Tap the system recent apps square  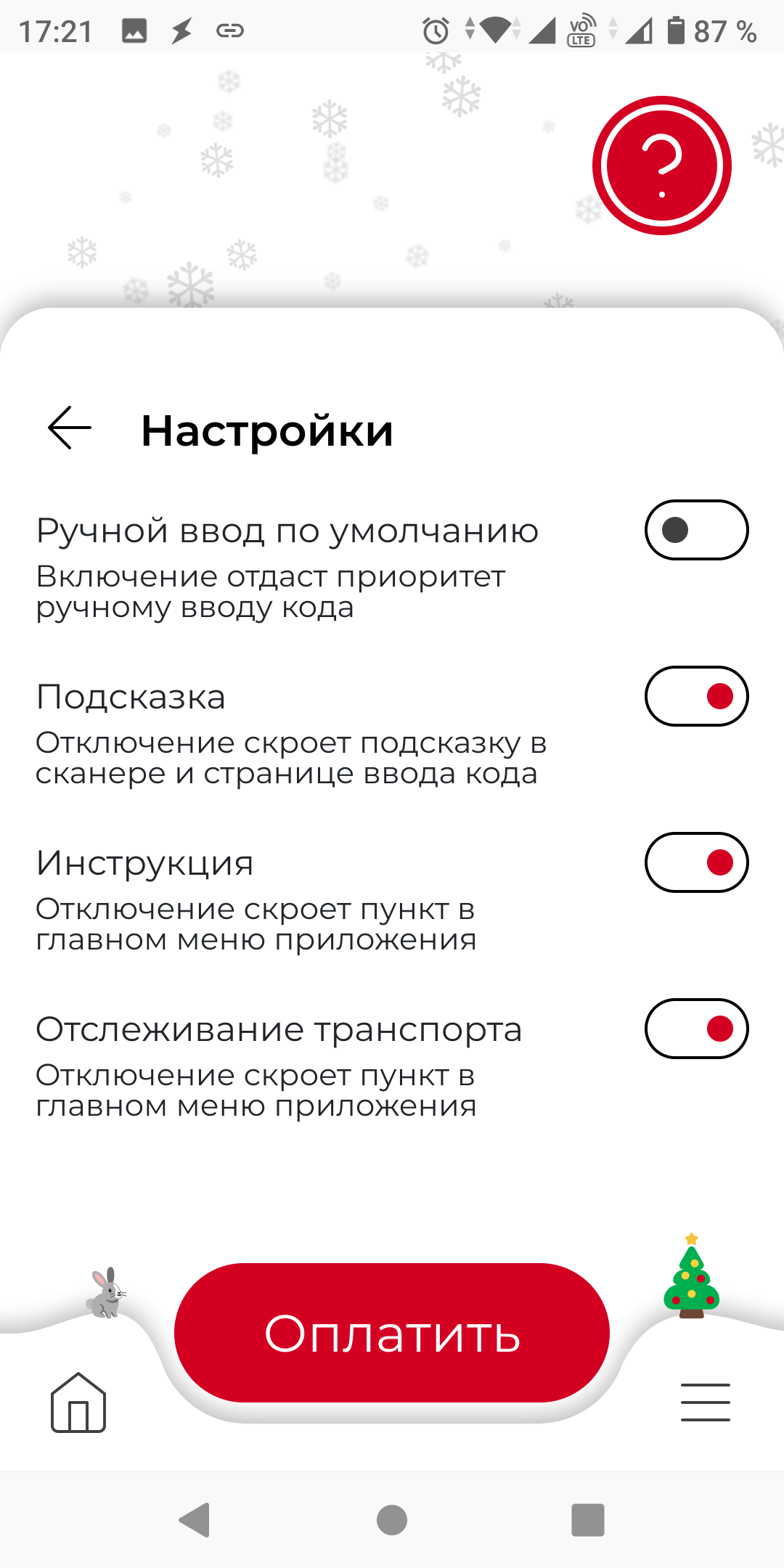tap(588, 1520)
